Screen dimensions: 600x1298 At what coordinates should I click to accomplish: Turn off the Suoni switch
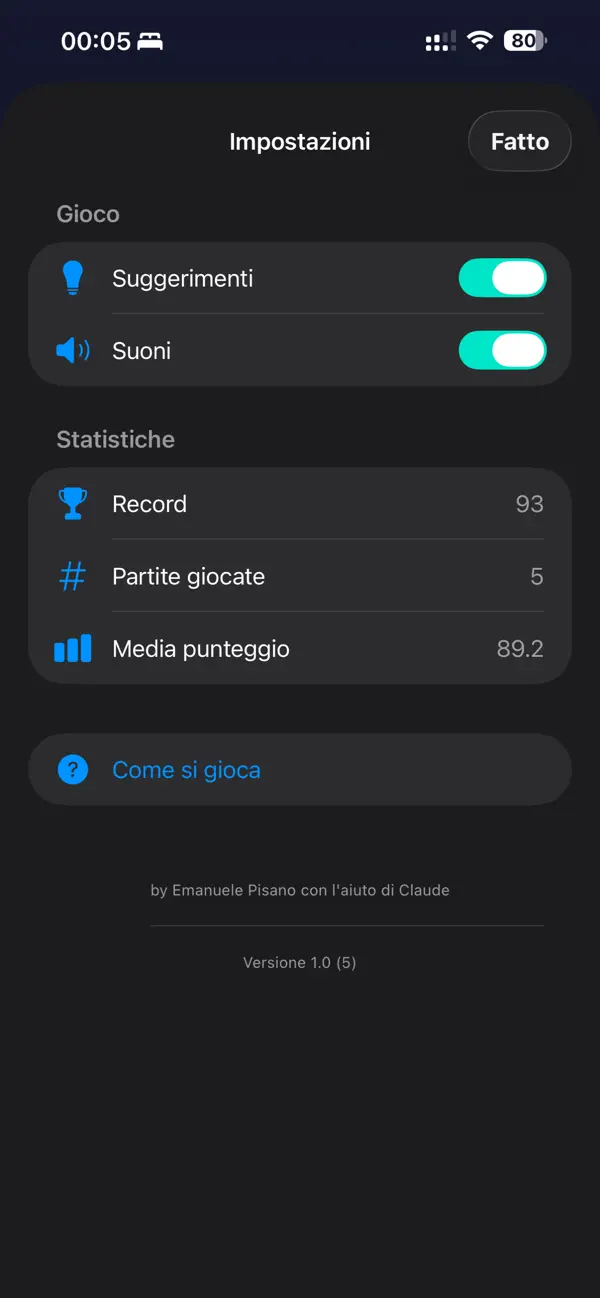502,350
